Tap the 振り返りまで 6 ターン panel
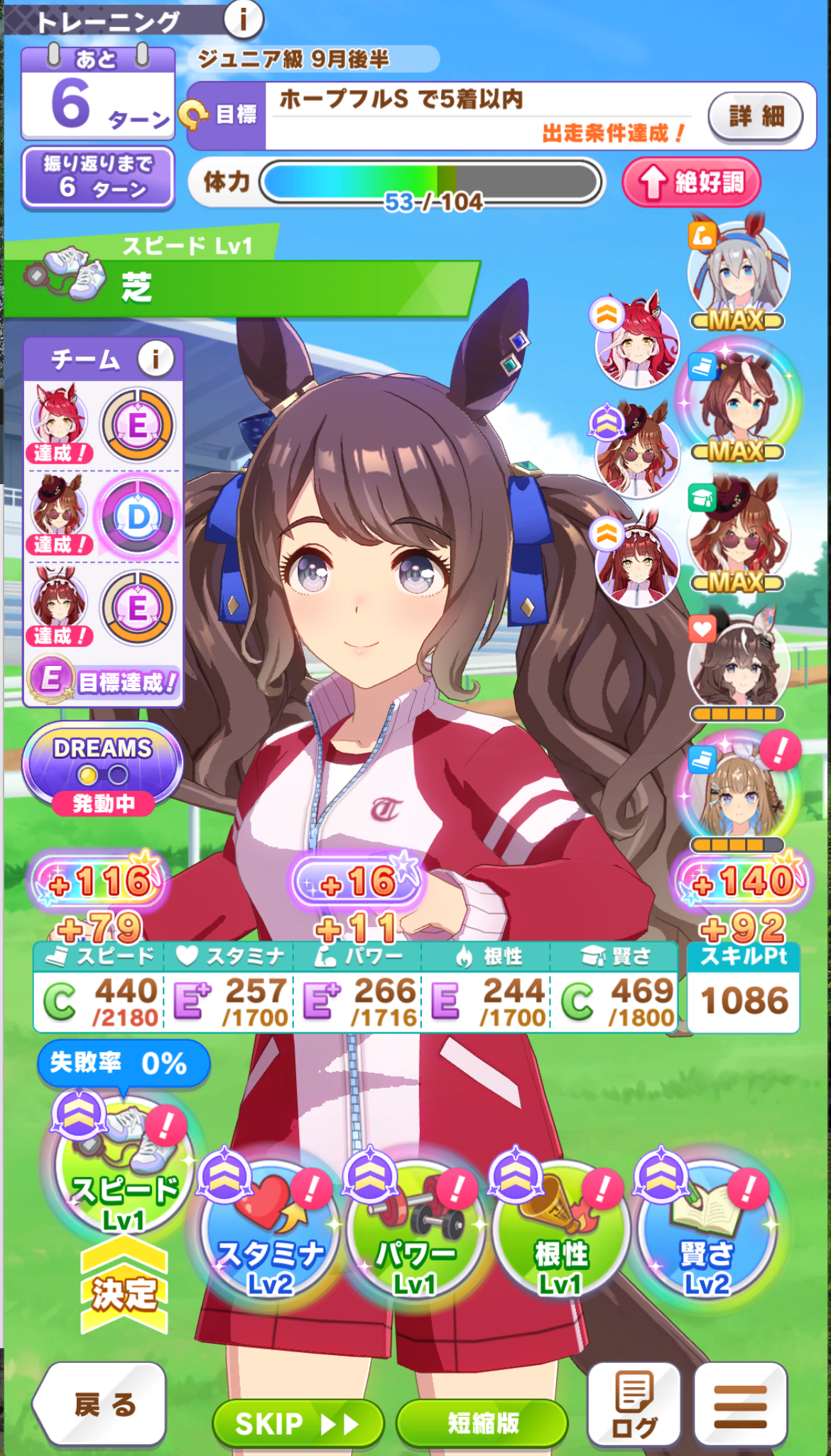This screenshot has height=1456, width=831. point(98,177)
